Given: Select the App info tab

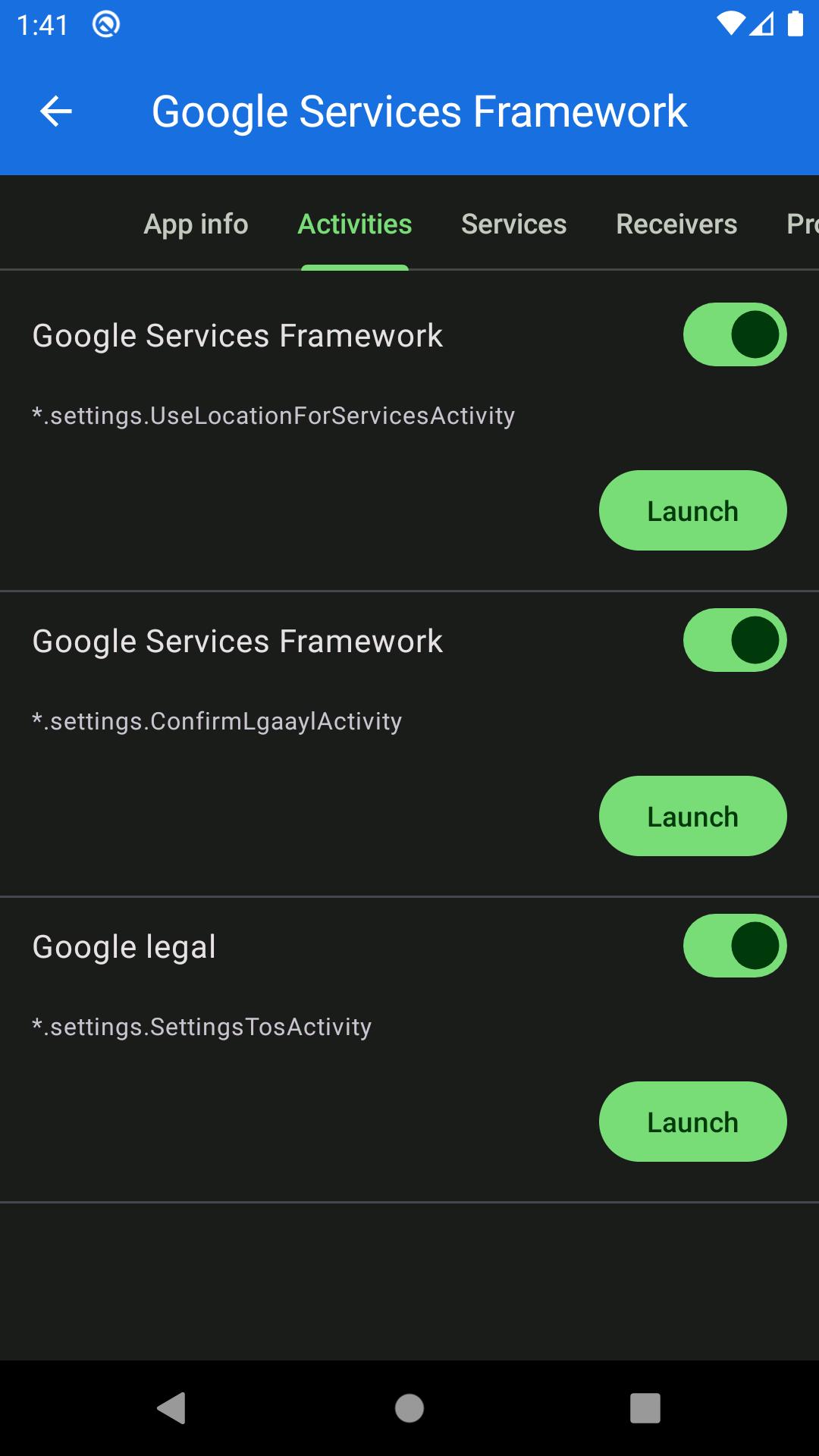Looking at the screenshot, I should coord(196,224).
